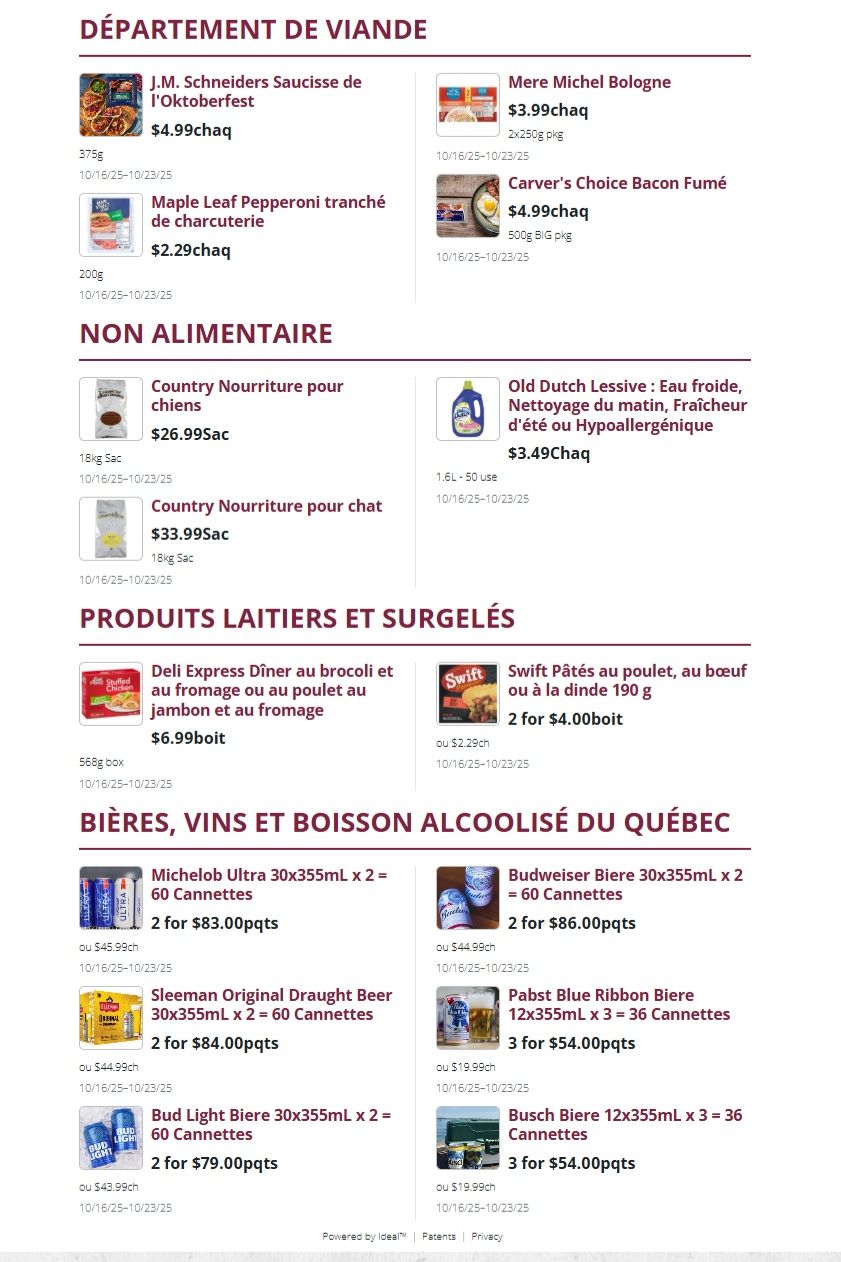
Task: Open Mere Michel Bologne product
Action: (589, 82)
